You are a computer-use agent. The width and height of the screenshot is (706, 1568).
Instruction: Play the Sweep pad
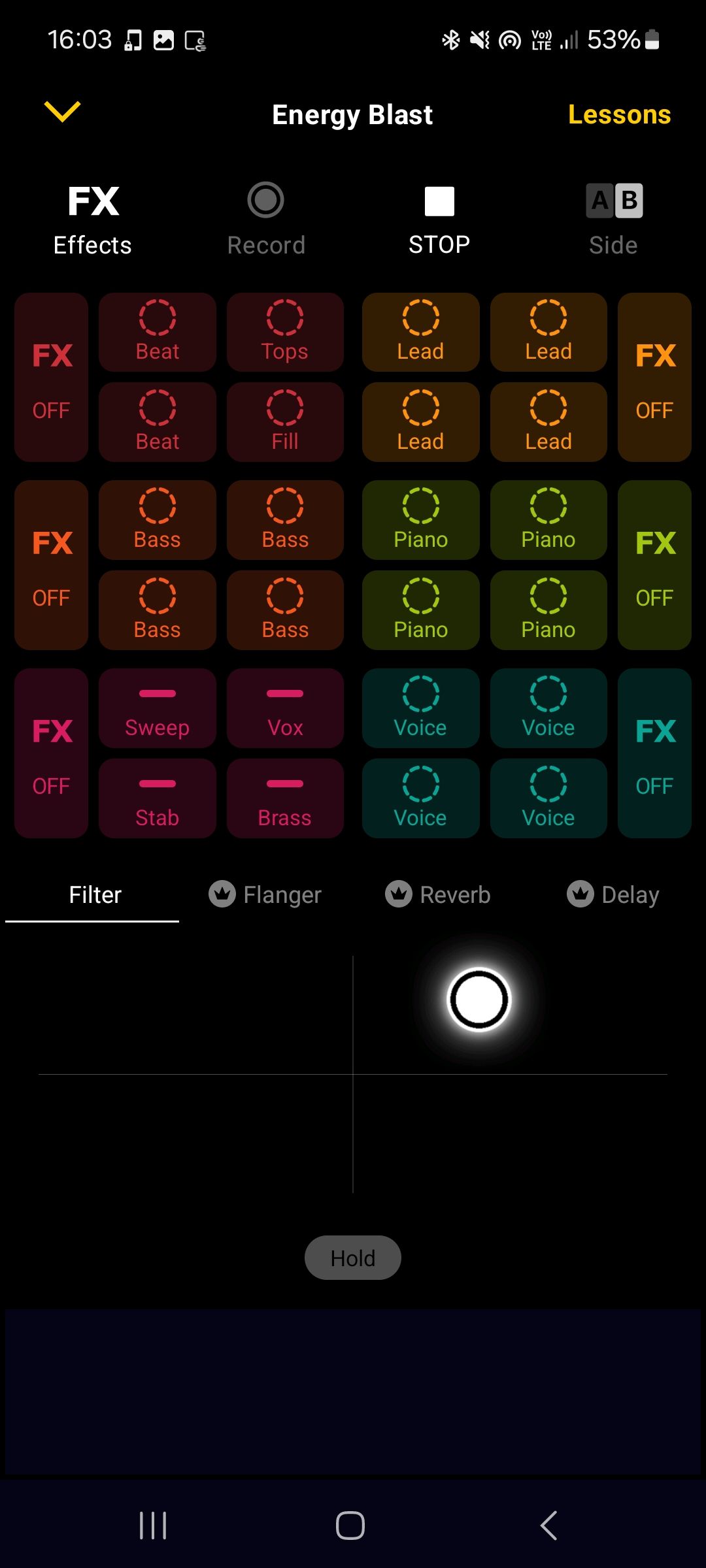pyautogui.click(x=157, y=708)
